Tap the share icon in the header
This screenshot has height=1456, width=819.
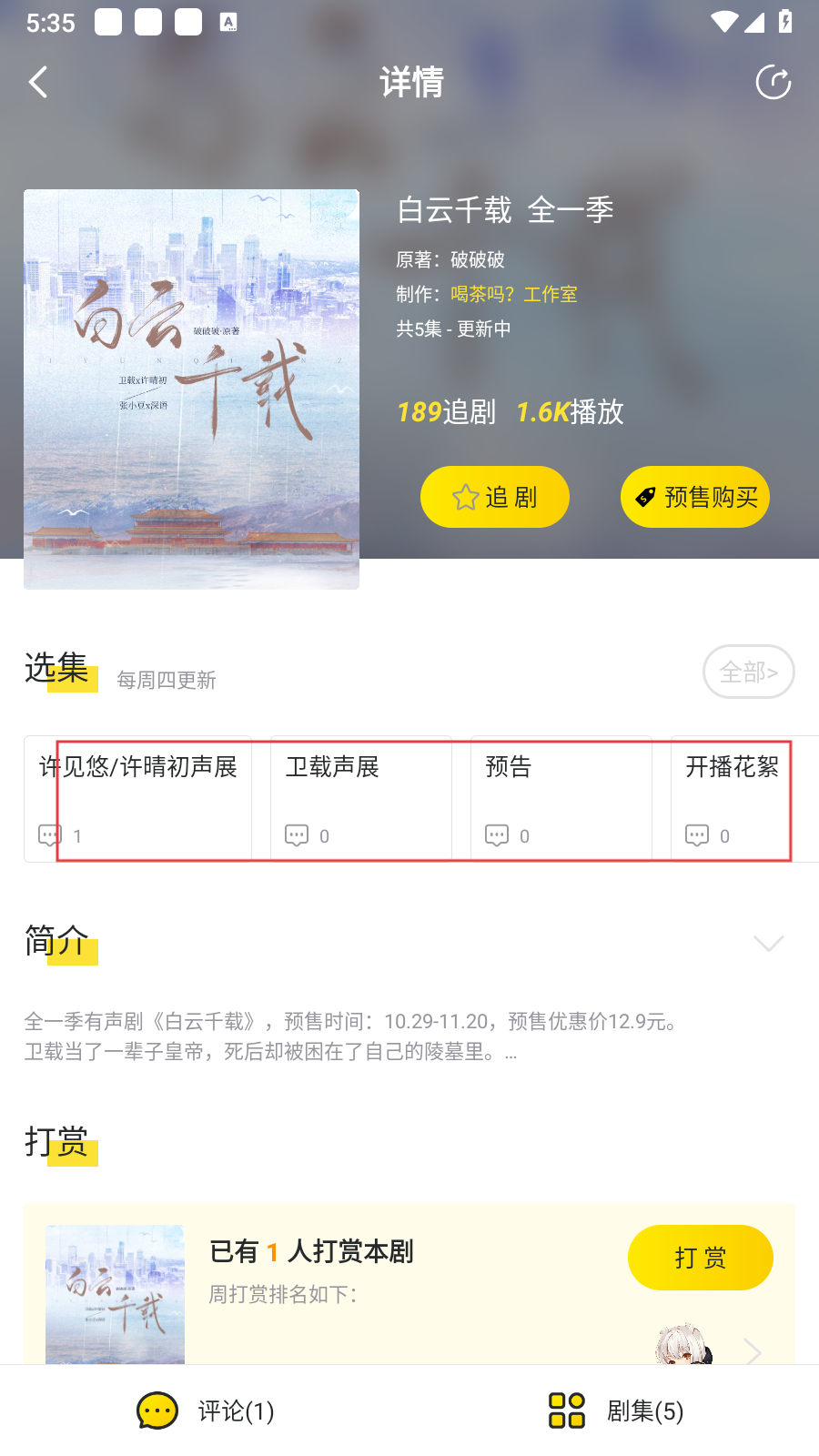(773, 83)
